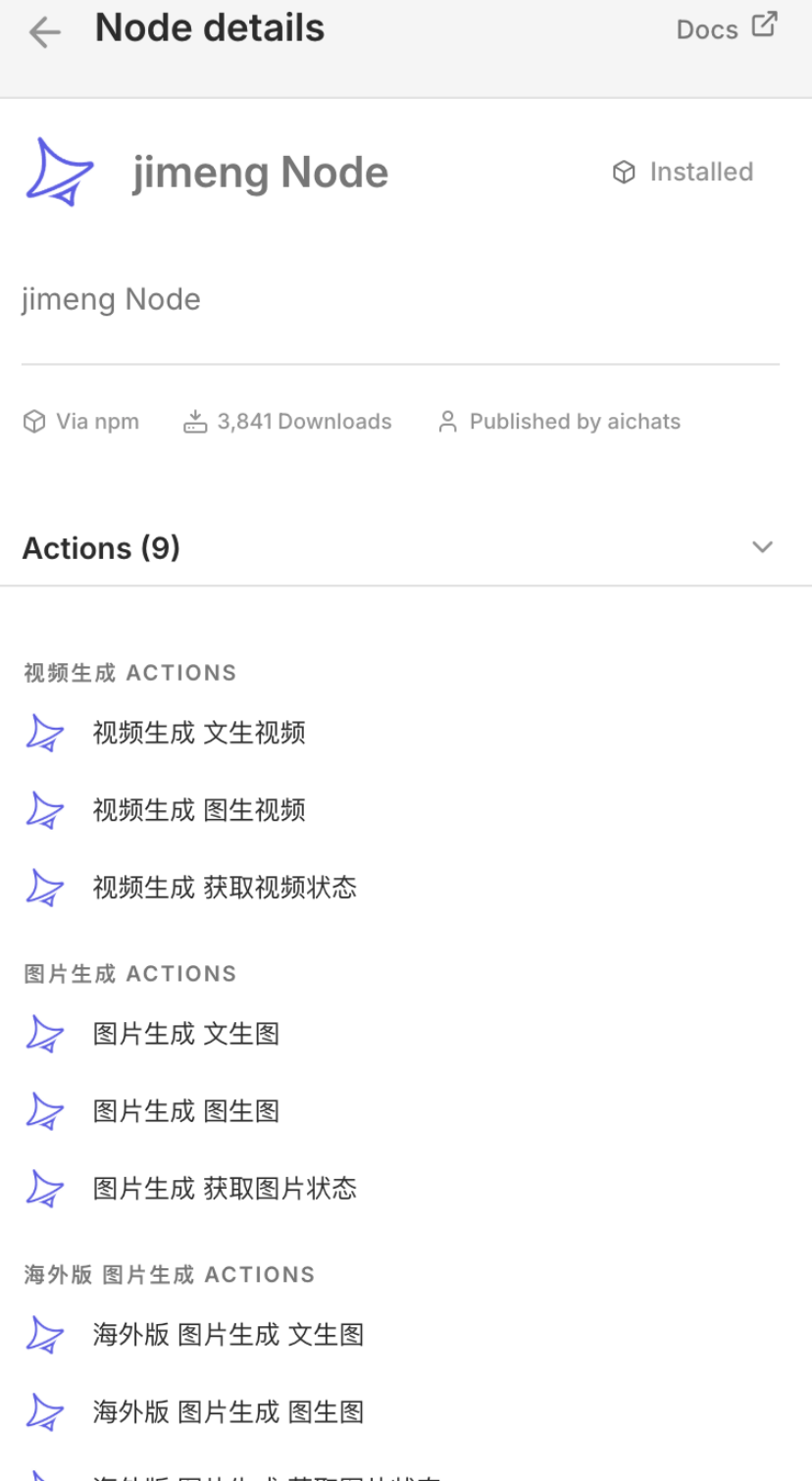
Task: Click the icon beside 图片生成 文生图
Action: tap(44, 1034)
